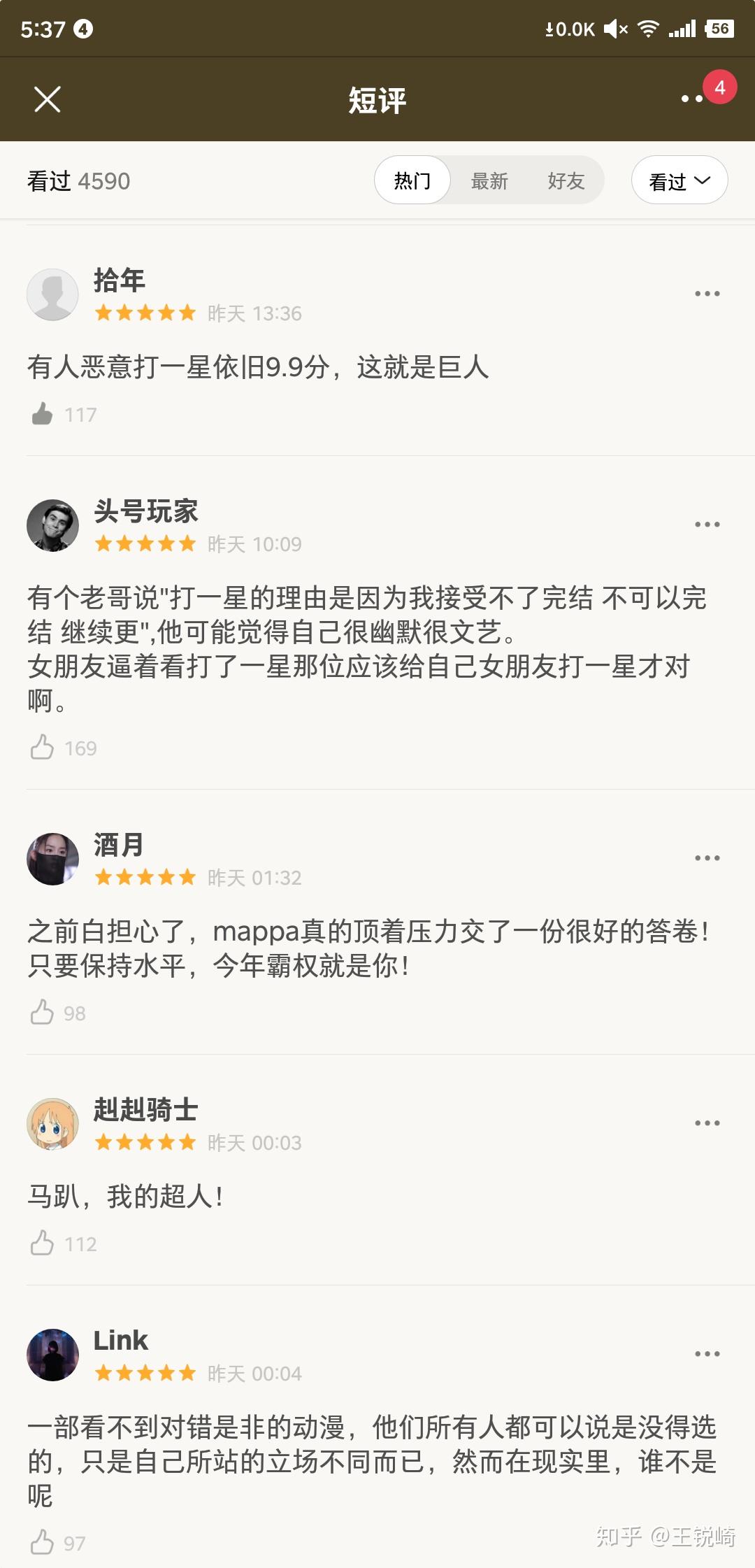This screenshot has width=755, height=1568.
Task: Like 头号玩家's review
Action: point(43,748)
